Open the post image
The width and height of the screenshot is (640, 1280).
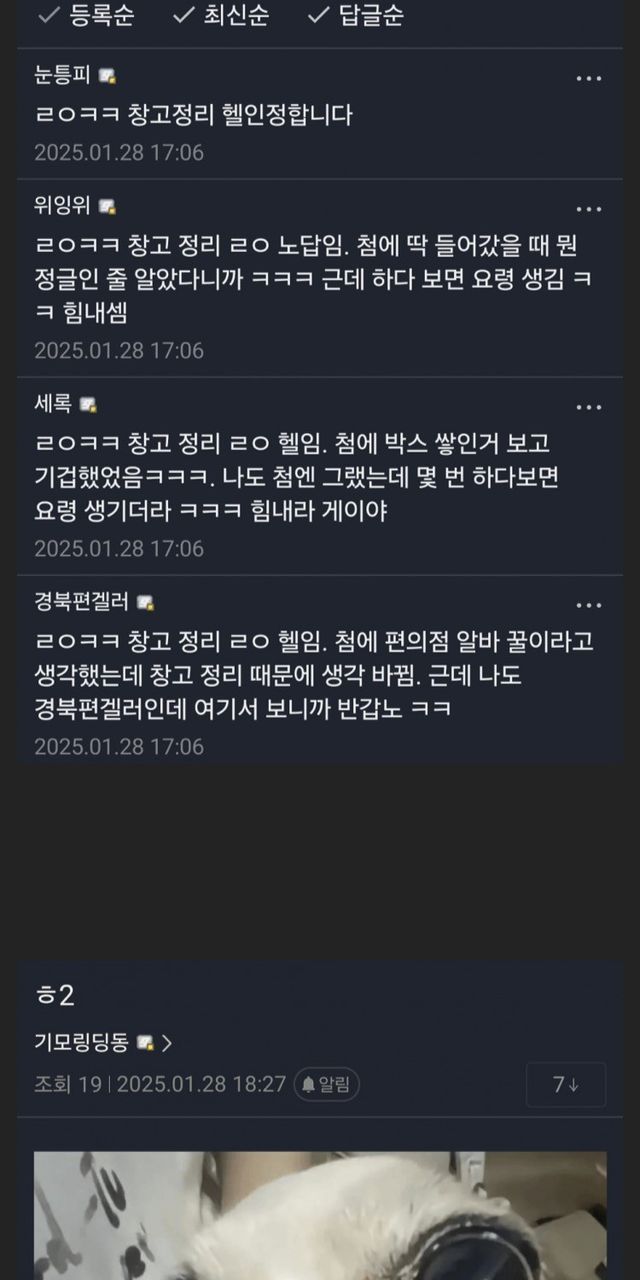coord(320,1215)
